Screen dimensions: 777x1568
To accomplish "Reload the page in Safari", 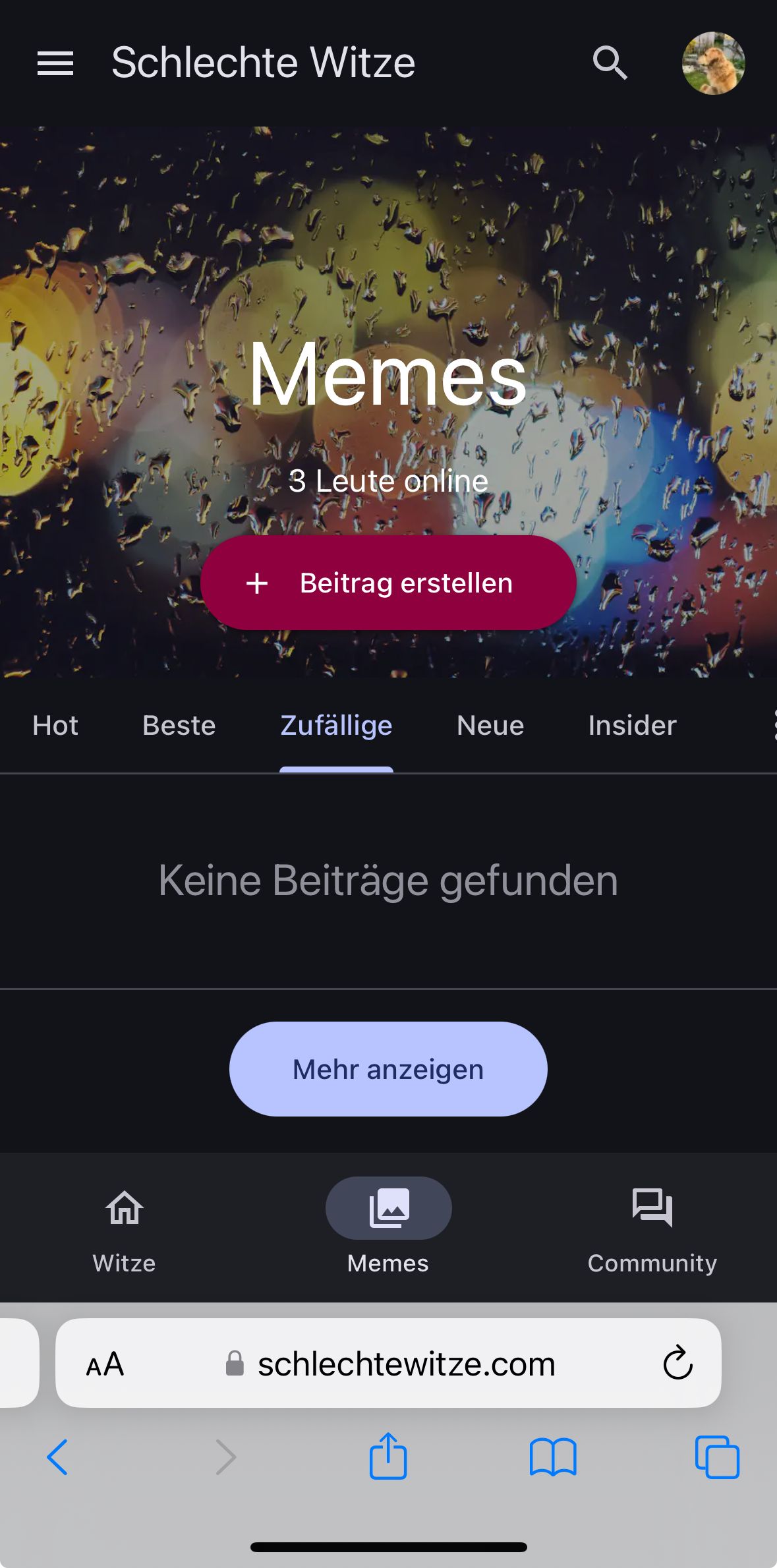I will click(677, 1363).
